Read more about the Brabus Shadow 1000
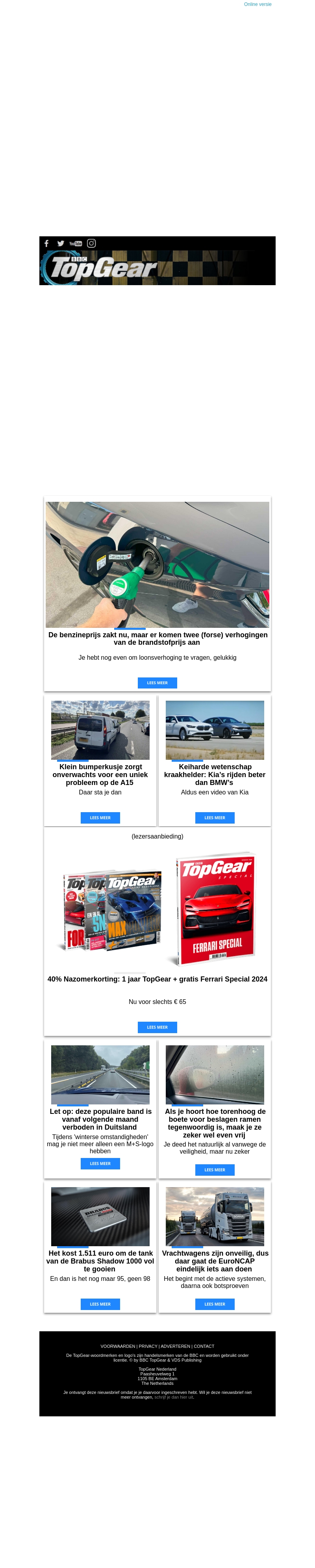The height and width of the screenshot is (1568, 315). point(100,1304)
